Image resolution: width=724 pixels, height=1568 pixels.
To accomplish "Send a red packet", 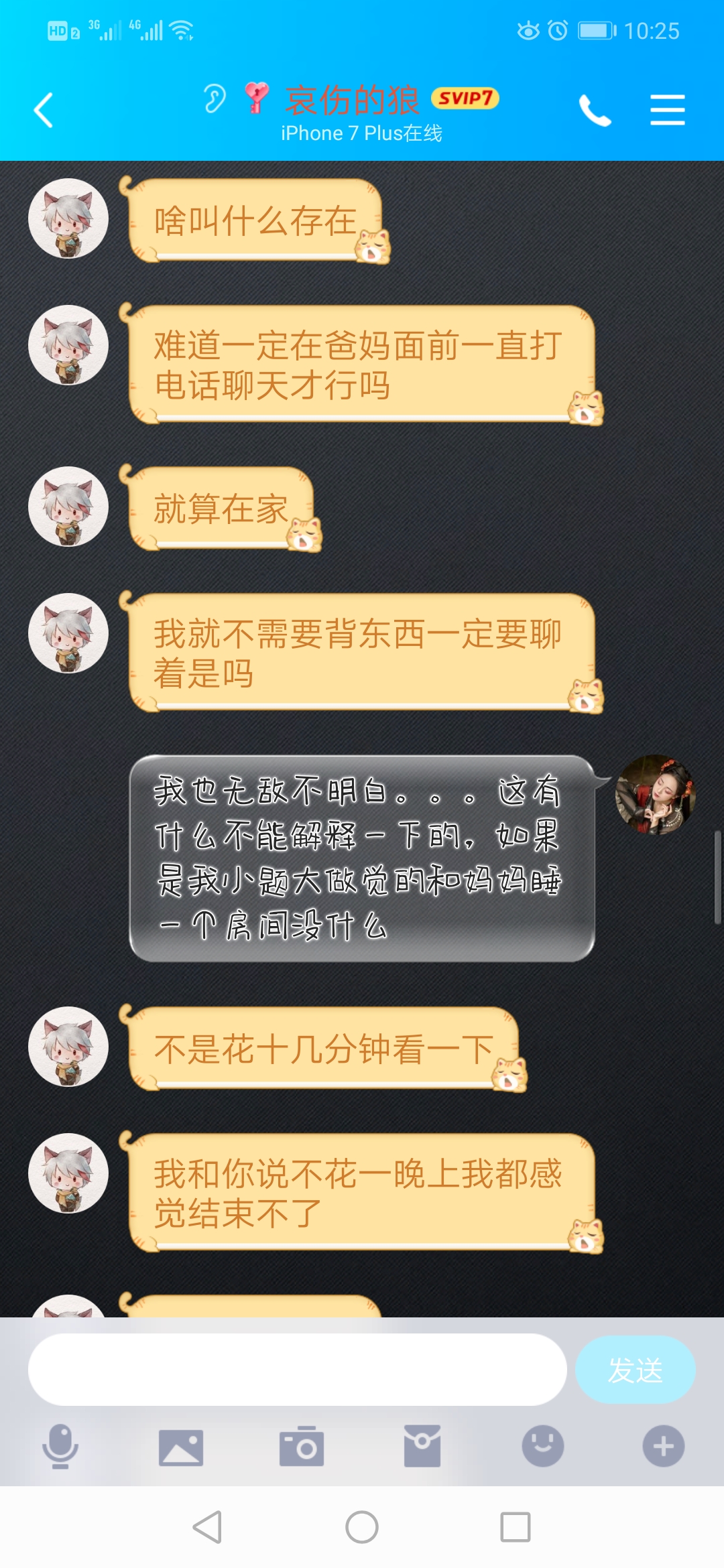I will [422, 1446].
